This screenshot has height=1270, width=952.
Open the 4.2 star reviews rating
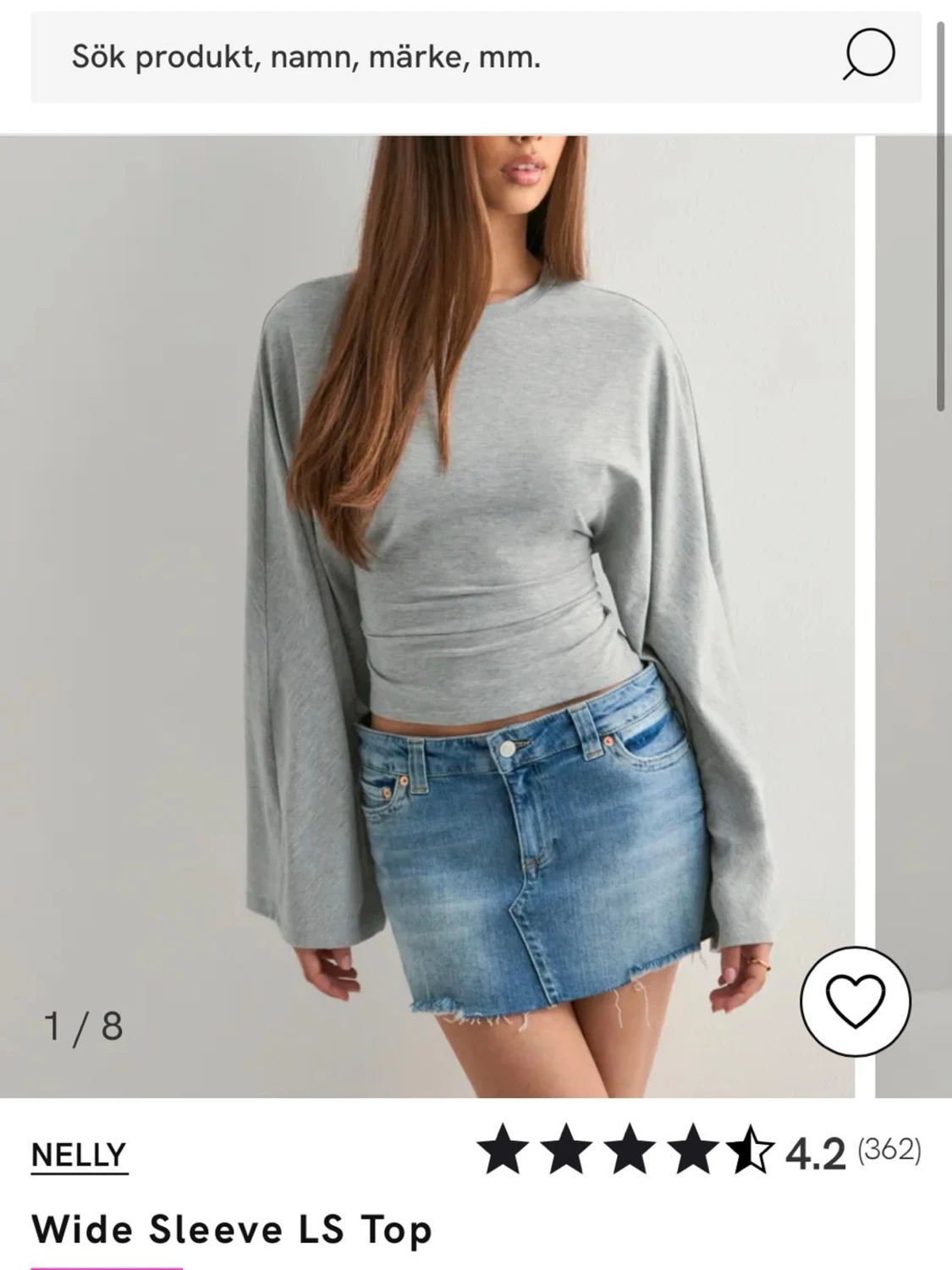coord(699,1151)
